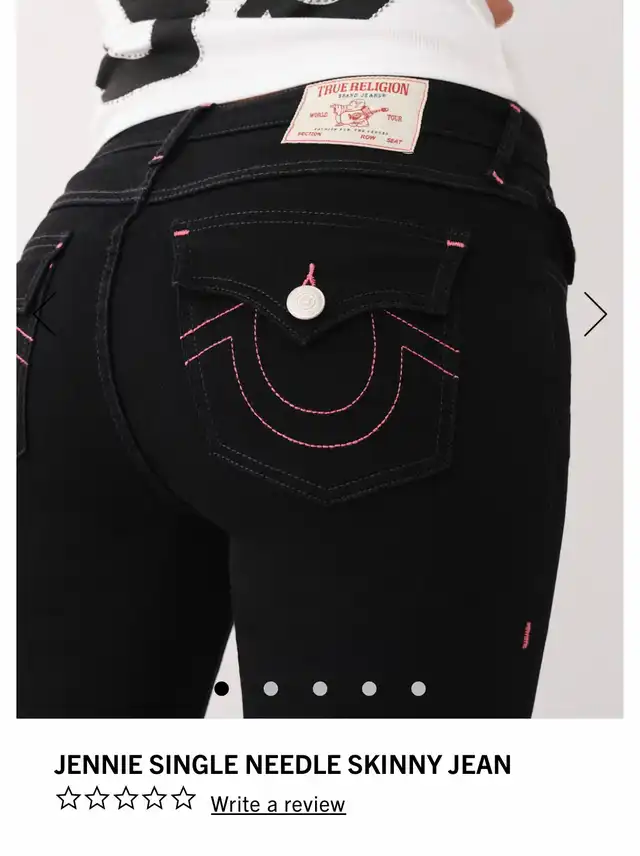Jump to the second image dot

click(271, 688)
